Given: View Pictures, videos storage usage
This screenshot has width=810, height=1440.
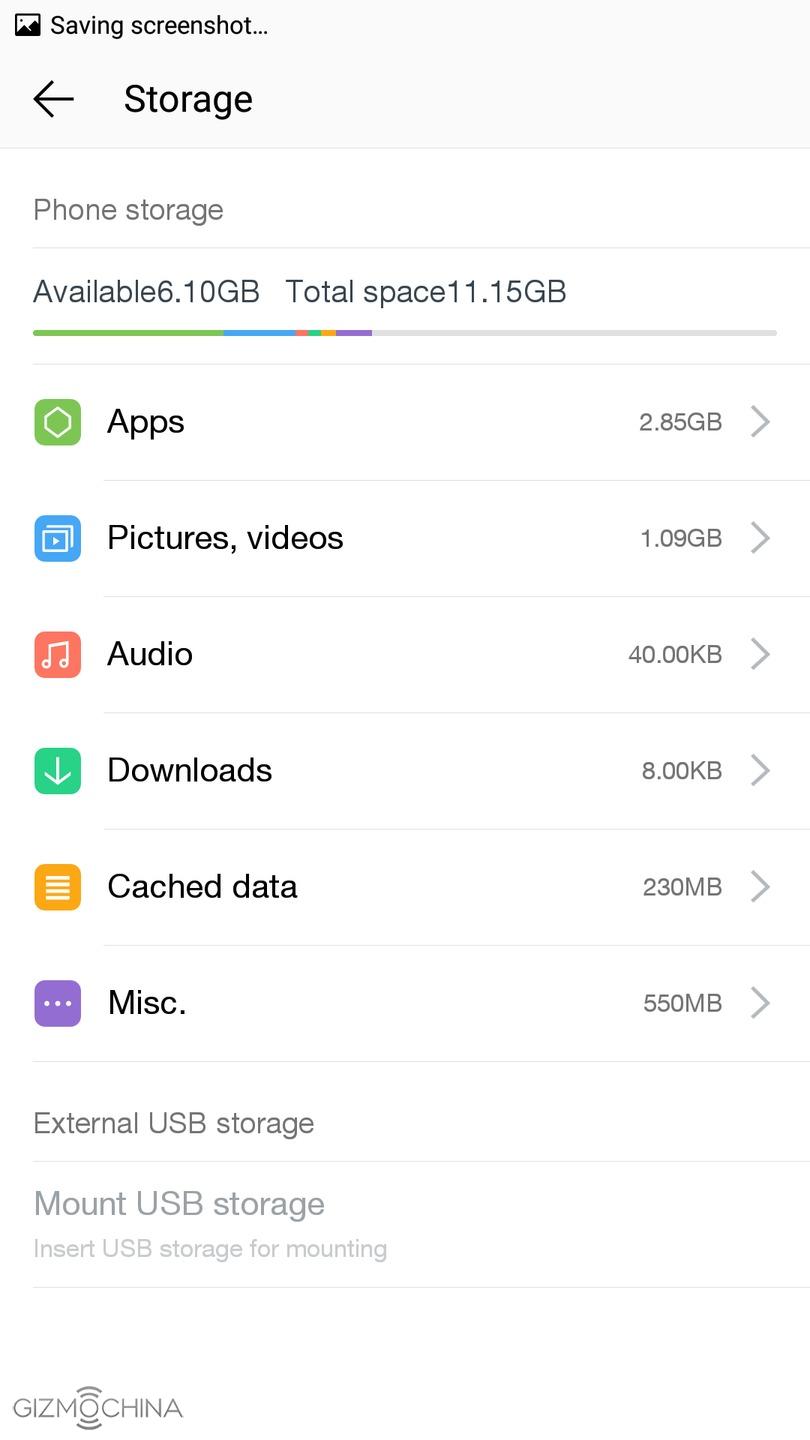Looking at the screenshot, I should coord(405,538).
